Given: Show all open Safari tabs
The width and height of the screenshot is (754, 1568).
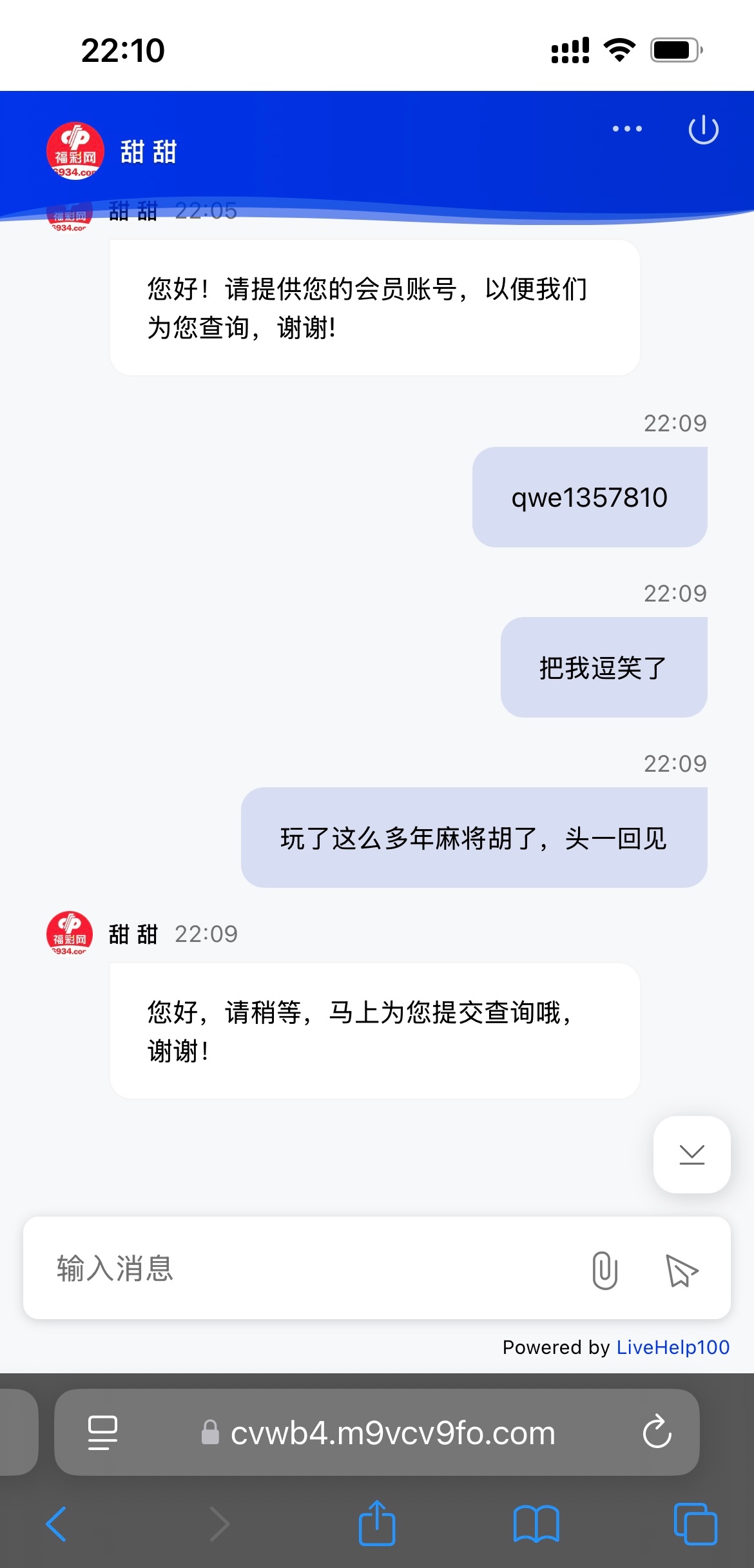Looking at the screenshot, I should click(x=695, y=1524).
